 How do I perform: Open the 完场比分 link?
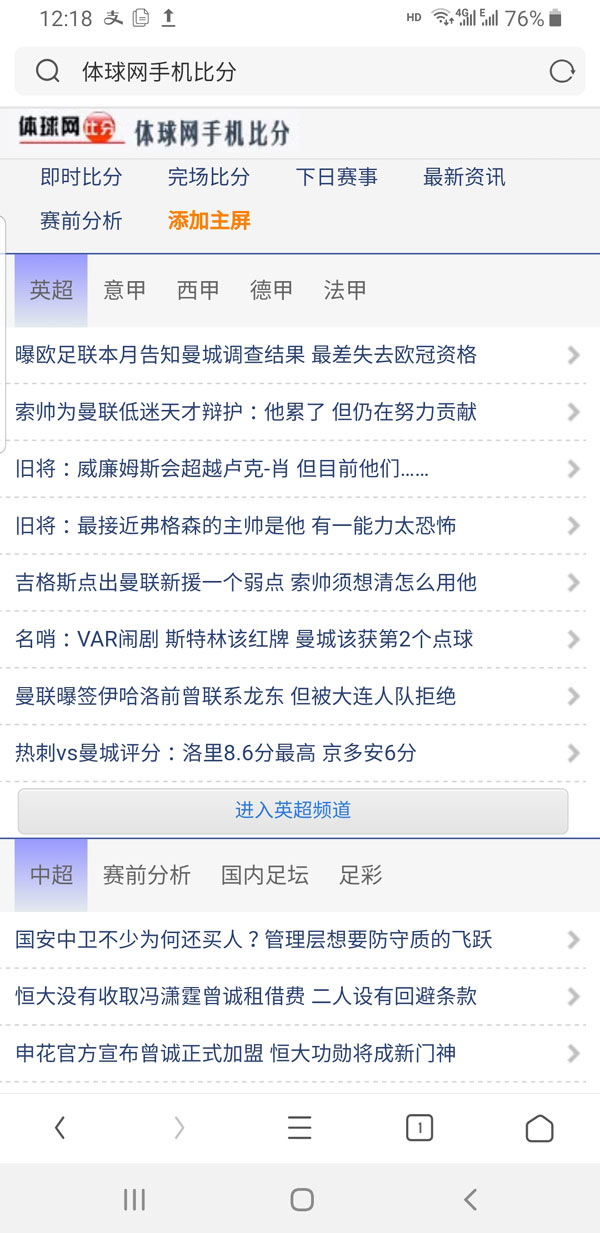click(x=208, y=177)
